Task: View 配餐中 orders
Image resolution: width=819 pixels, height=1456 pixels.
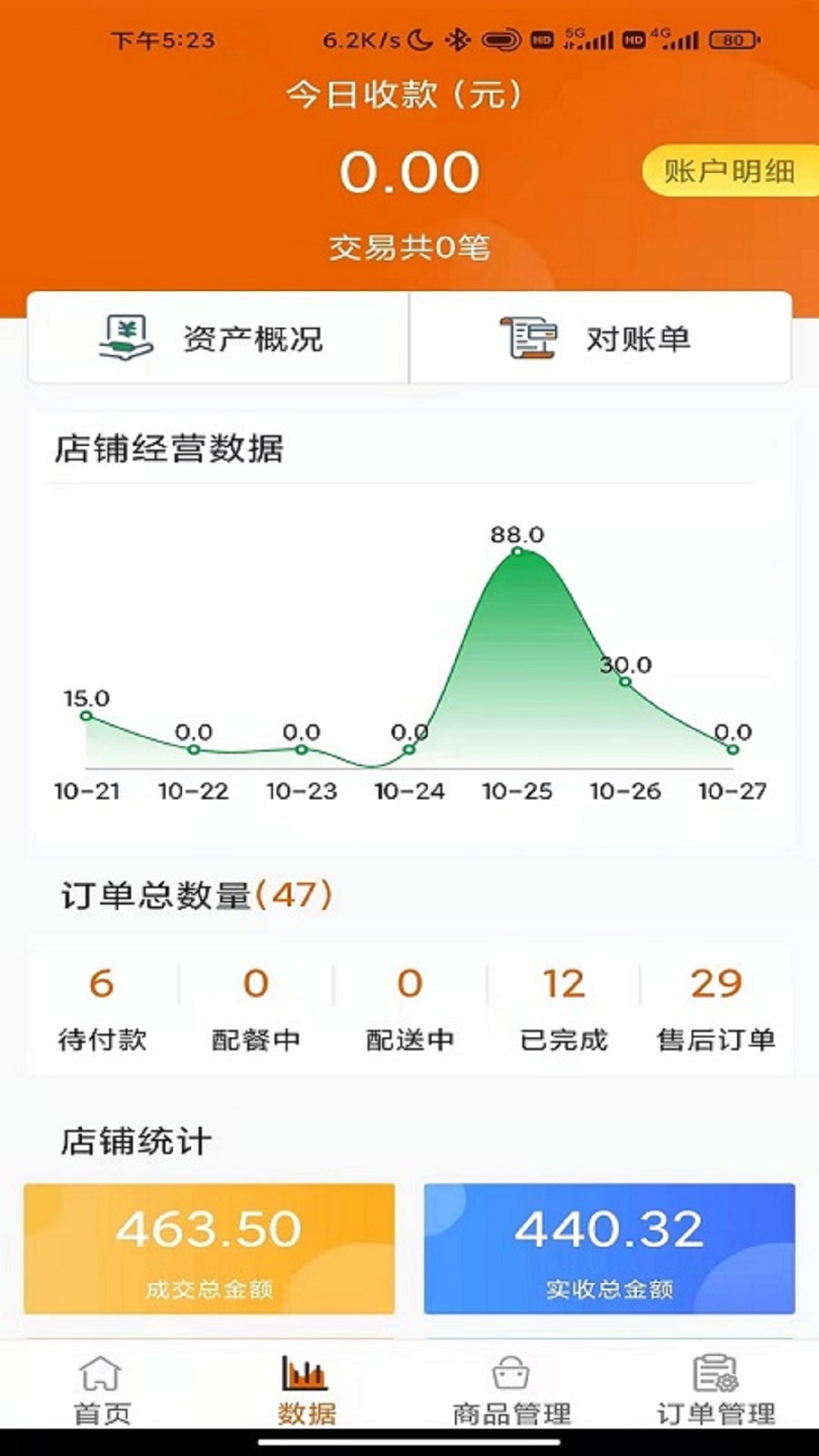Action: point(256,1009)
